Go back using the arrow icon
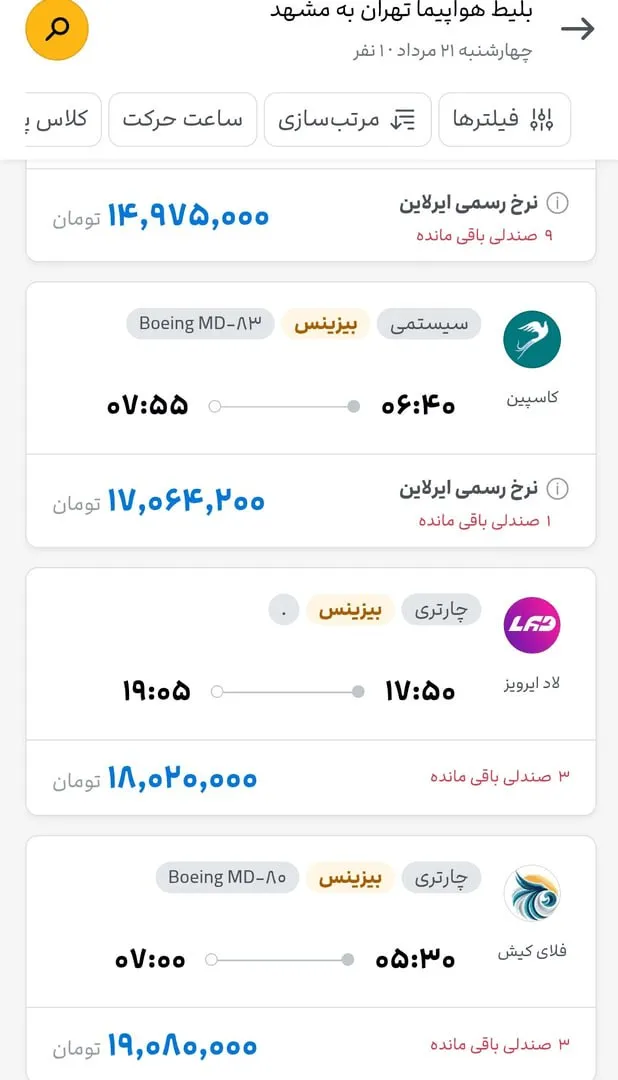Image resolution: width=618 pixels, height=1080 pixels. point(577,29)
